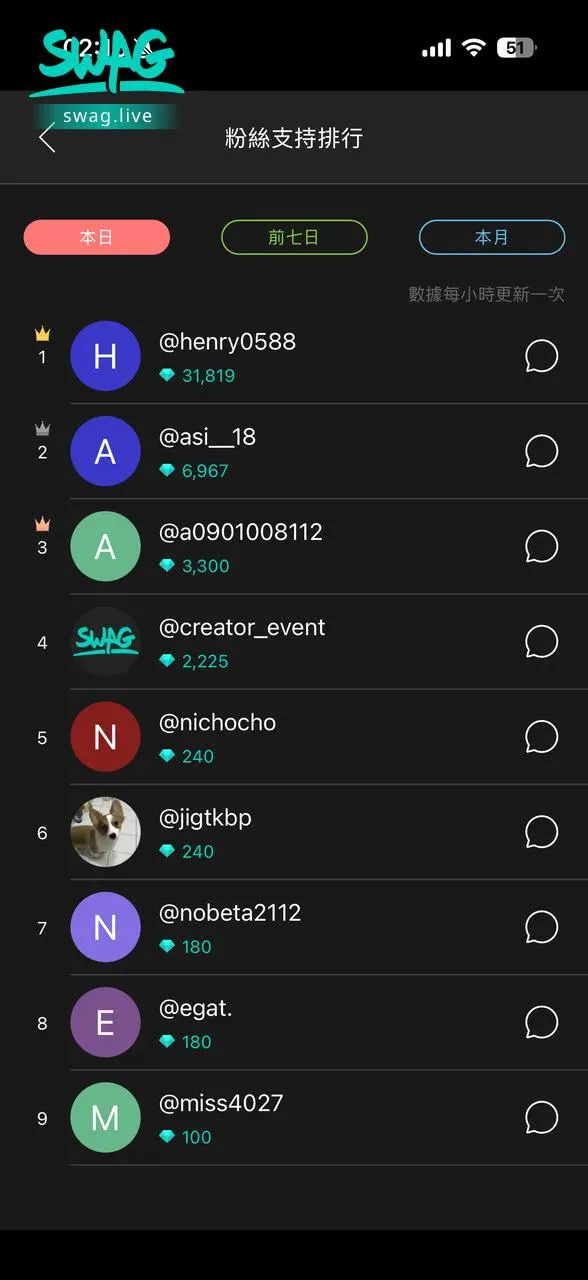
Task: Message @creator_event via chat icon
Action: (541, 641)
